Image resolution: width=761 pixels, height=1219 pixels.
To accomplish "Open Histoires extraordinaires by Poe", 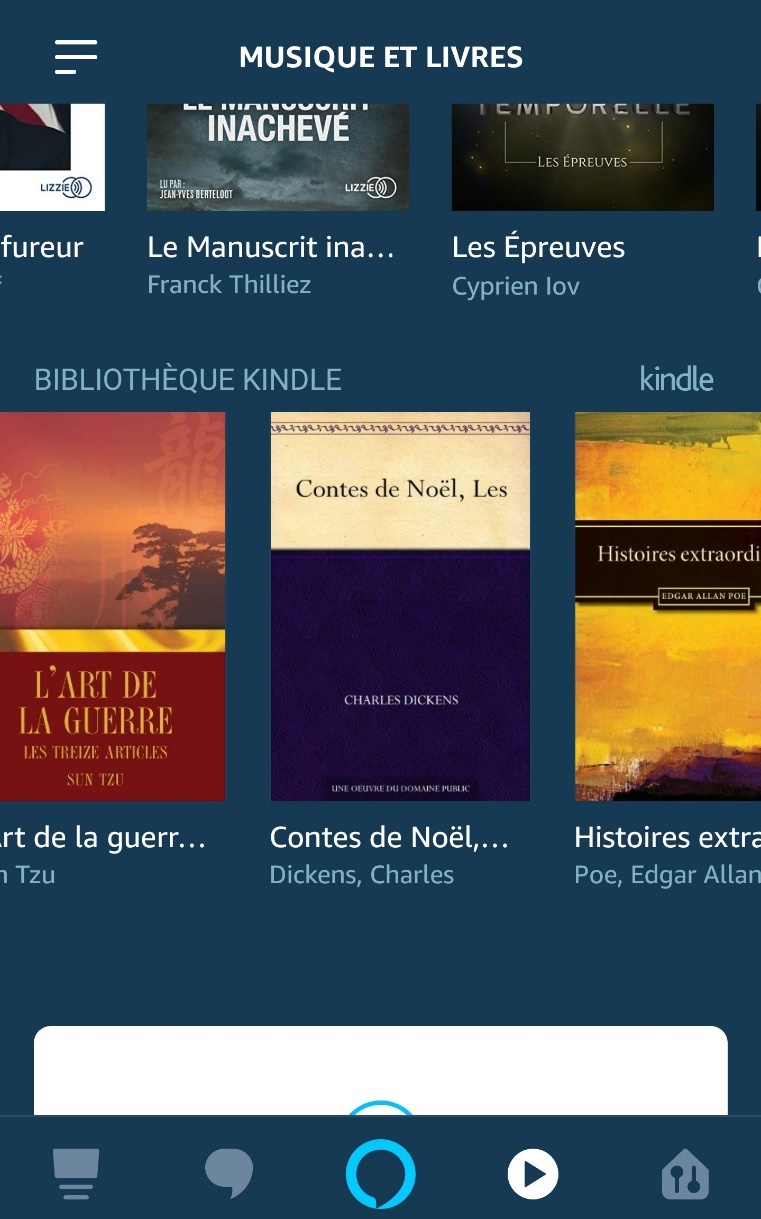I will [667, 606].
